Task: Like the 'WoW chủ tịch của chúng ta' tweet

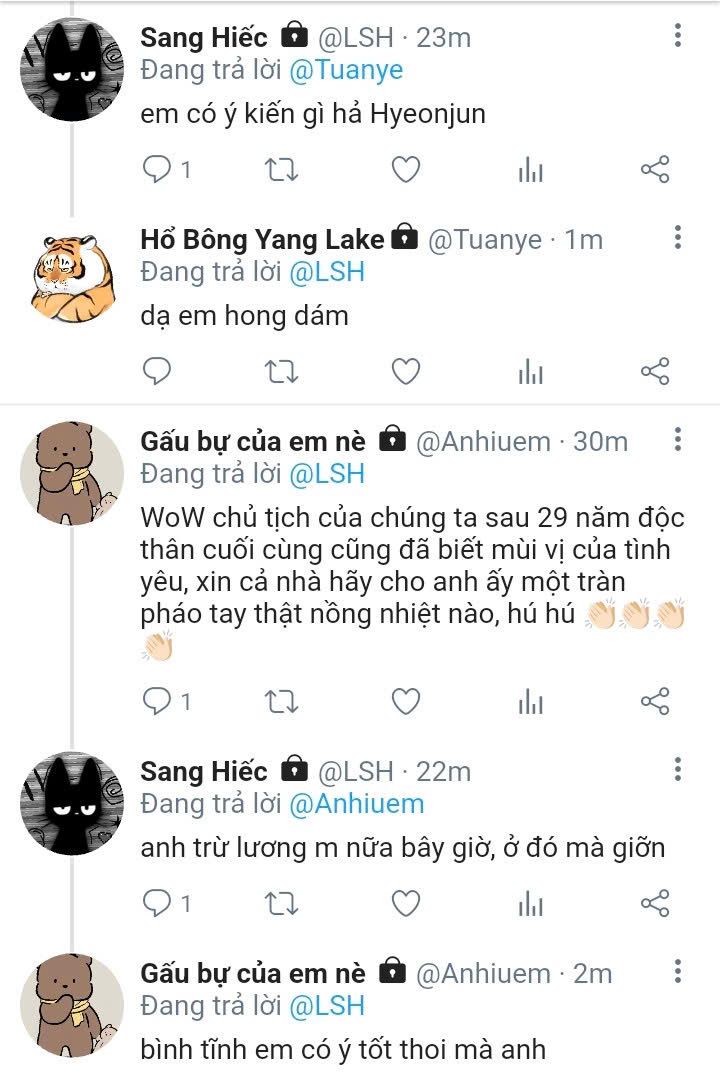Action: point(405,702)
